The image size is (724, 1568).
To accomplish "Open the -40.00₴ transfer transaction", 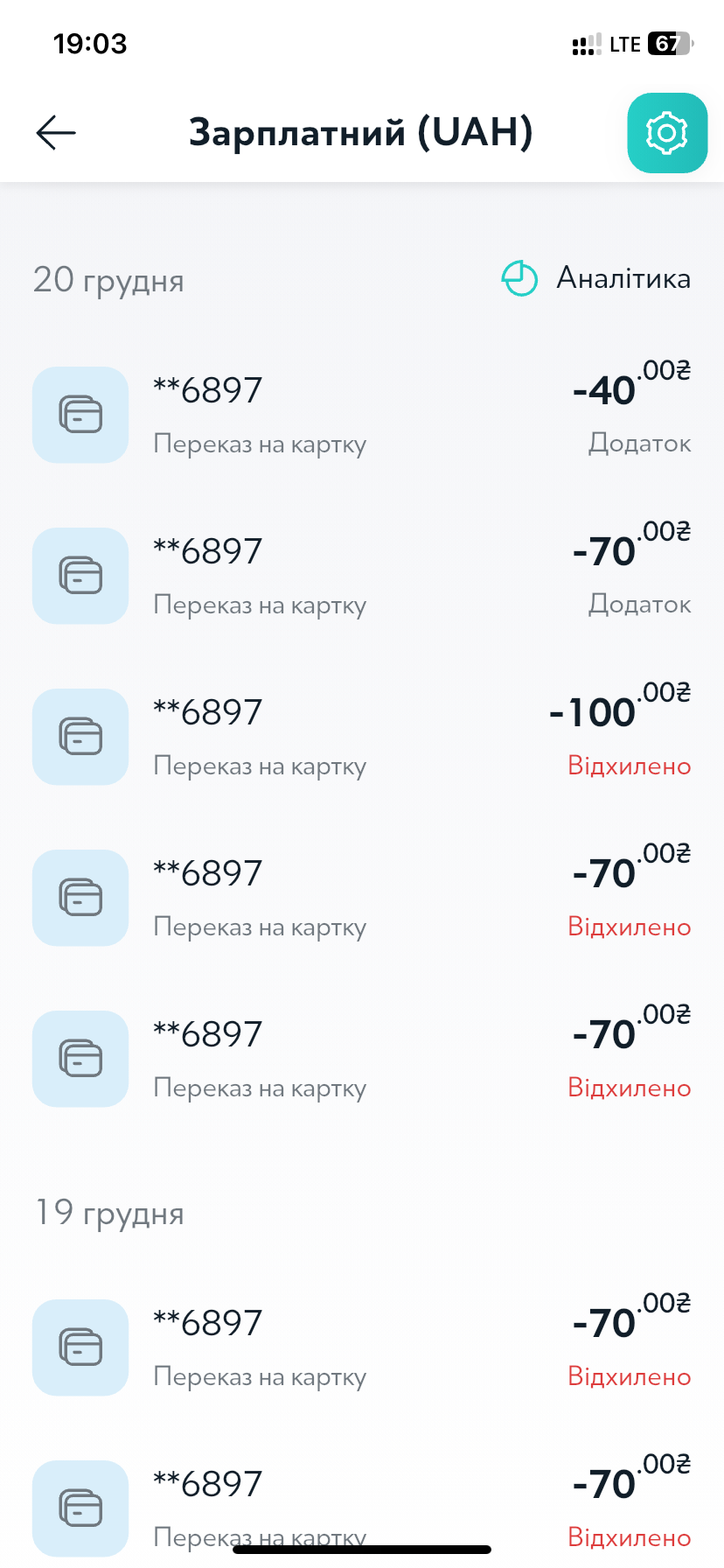I will coord(361,415).
